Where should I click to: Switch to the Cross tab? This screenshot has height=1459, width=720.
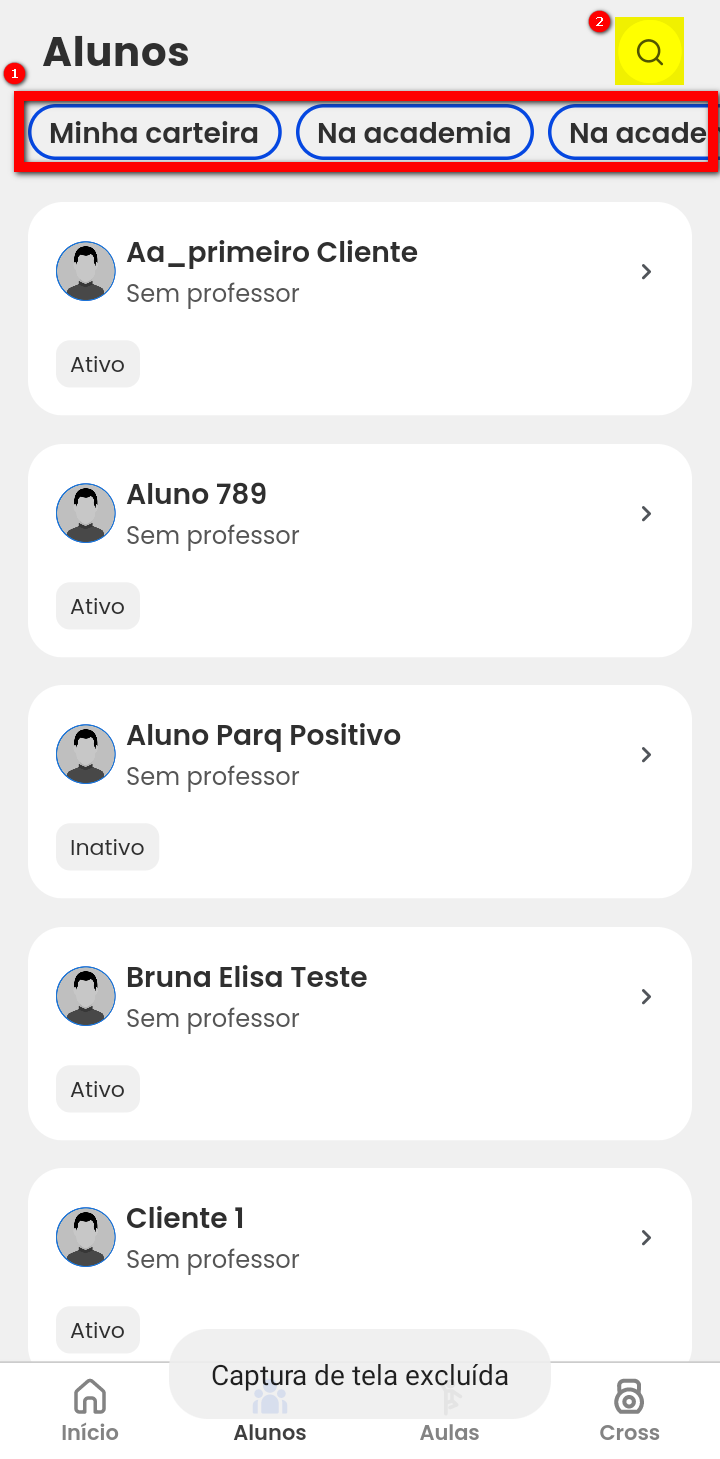click(629, 1410)
